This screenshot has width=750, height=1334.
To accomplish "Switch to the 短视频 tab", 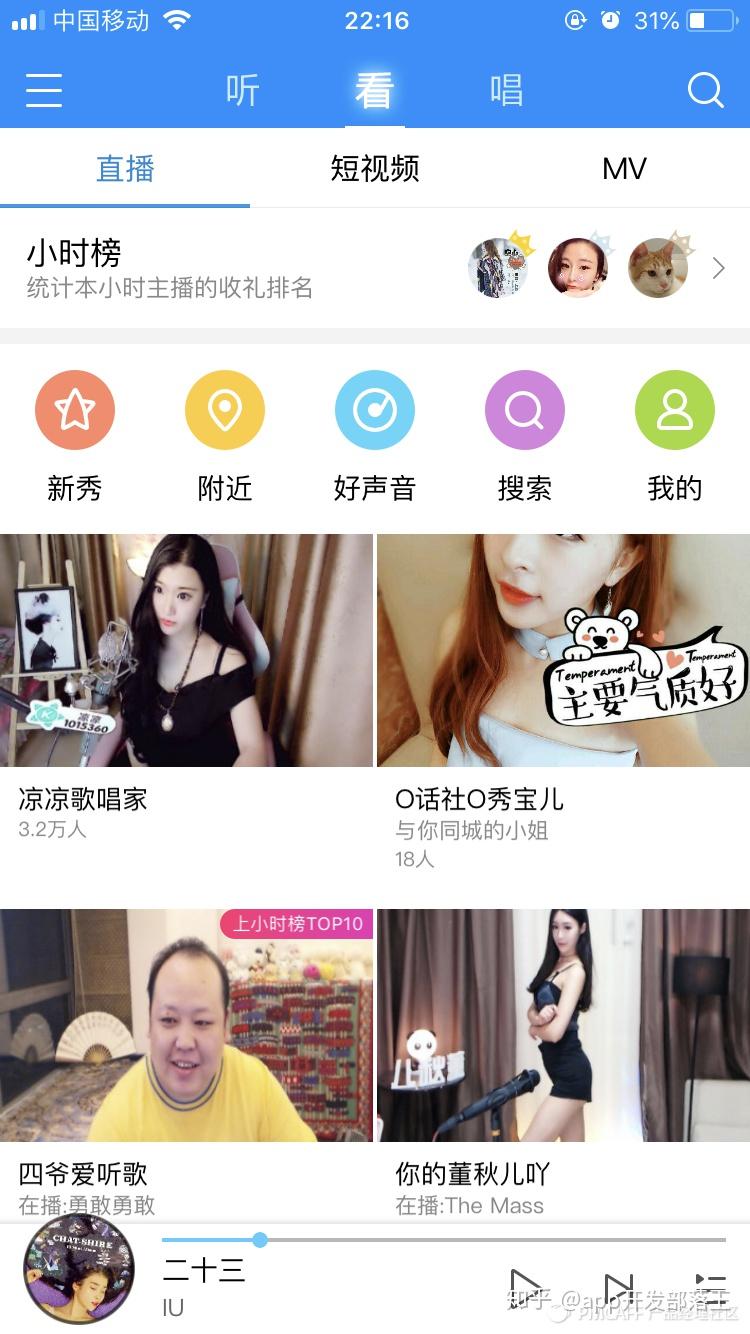I will [375, 169].
